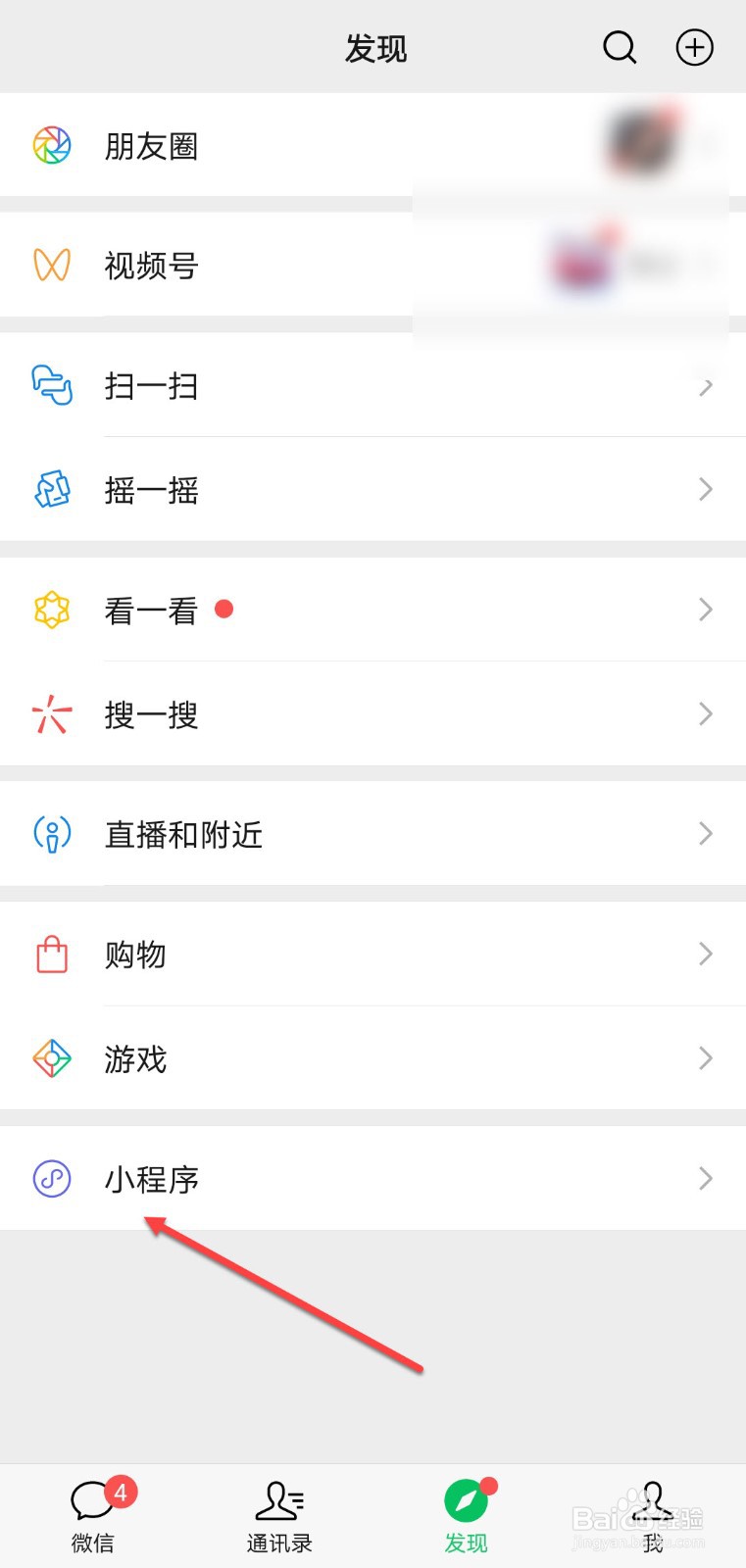Expand the 扫一扫 row chevron
This screenshot has height=1568, width=746.
coord(706,386)
